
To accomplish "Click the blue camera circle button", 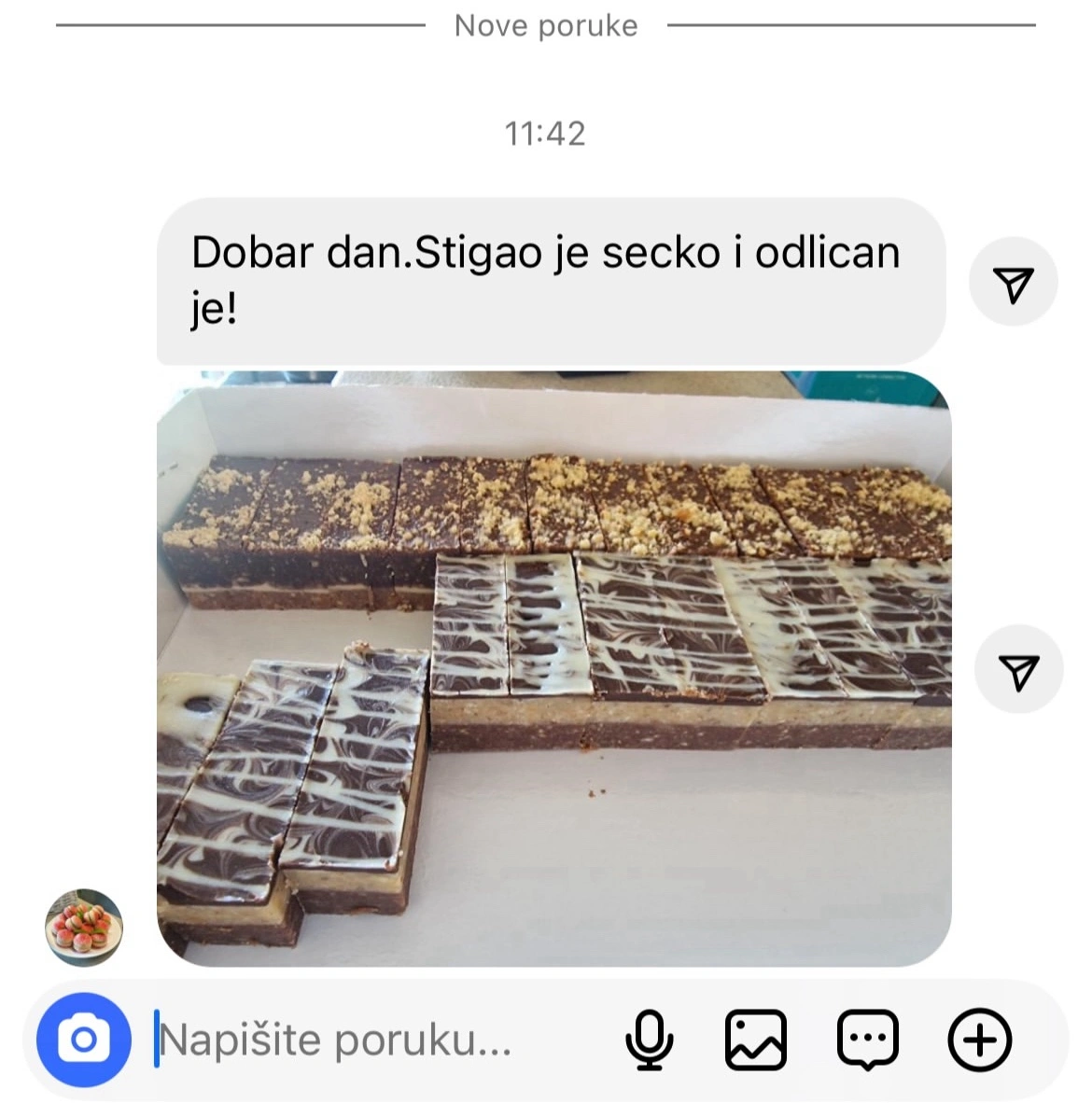I will tap(83, 1040).
